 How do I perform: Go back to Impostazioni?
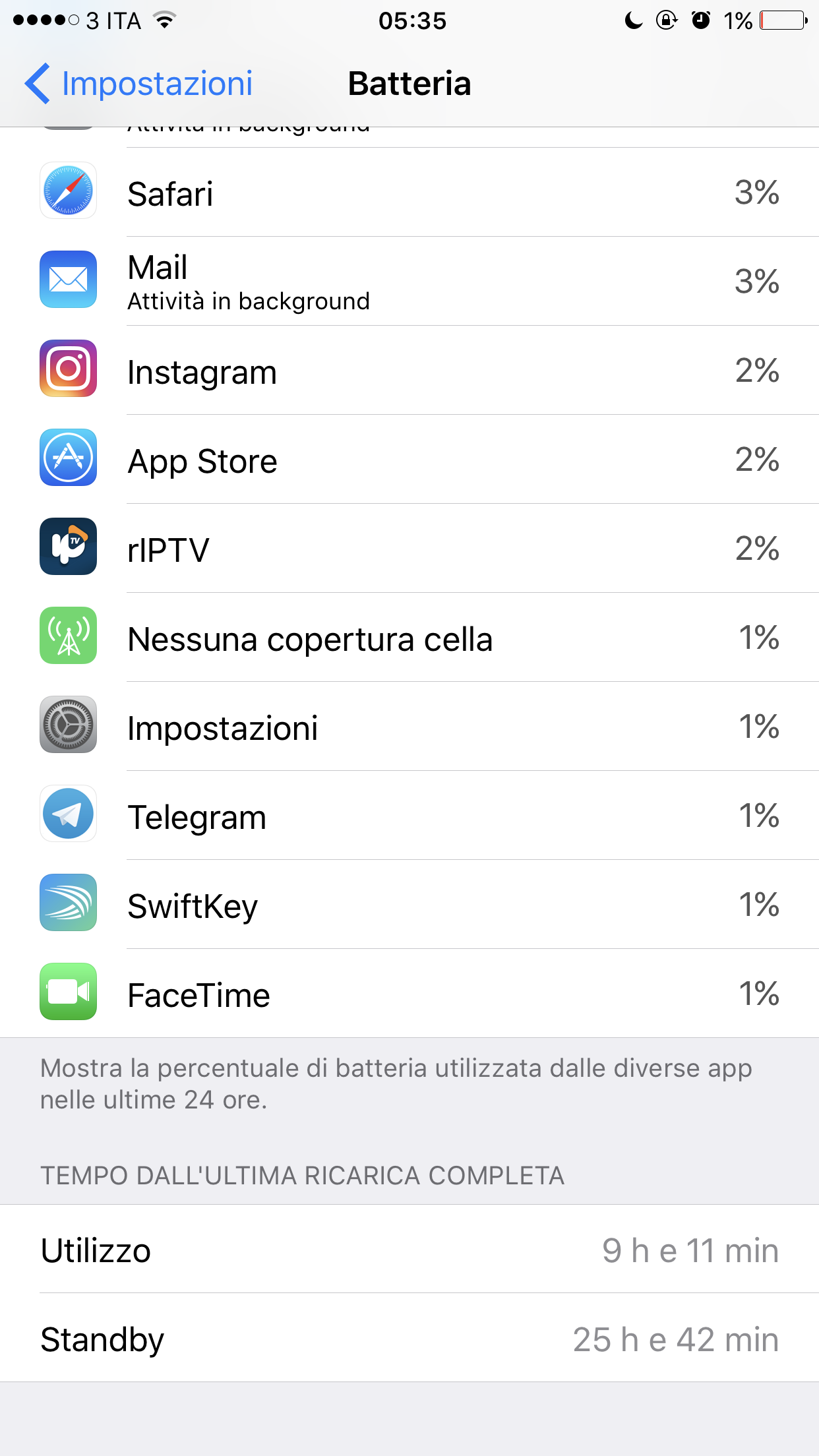tap(138, 84)
